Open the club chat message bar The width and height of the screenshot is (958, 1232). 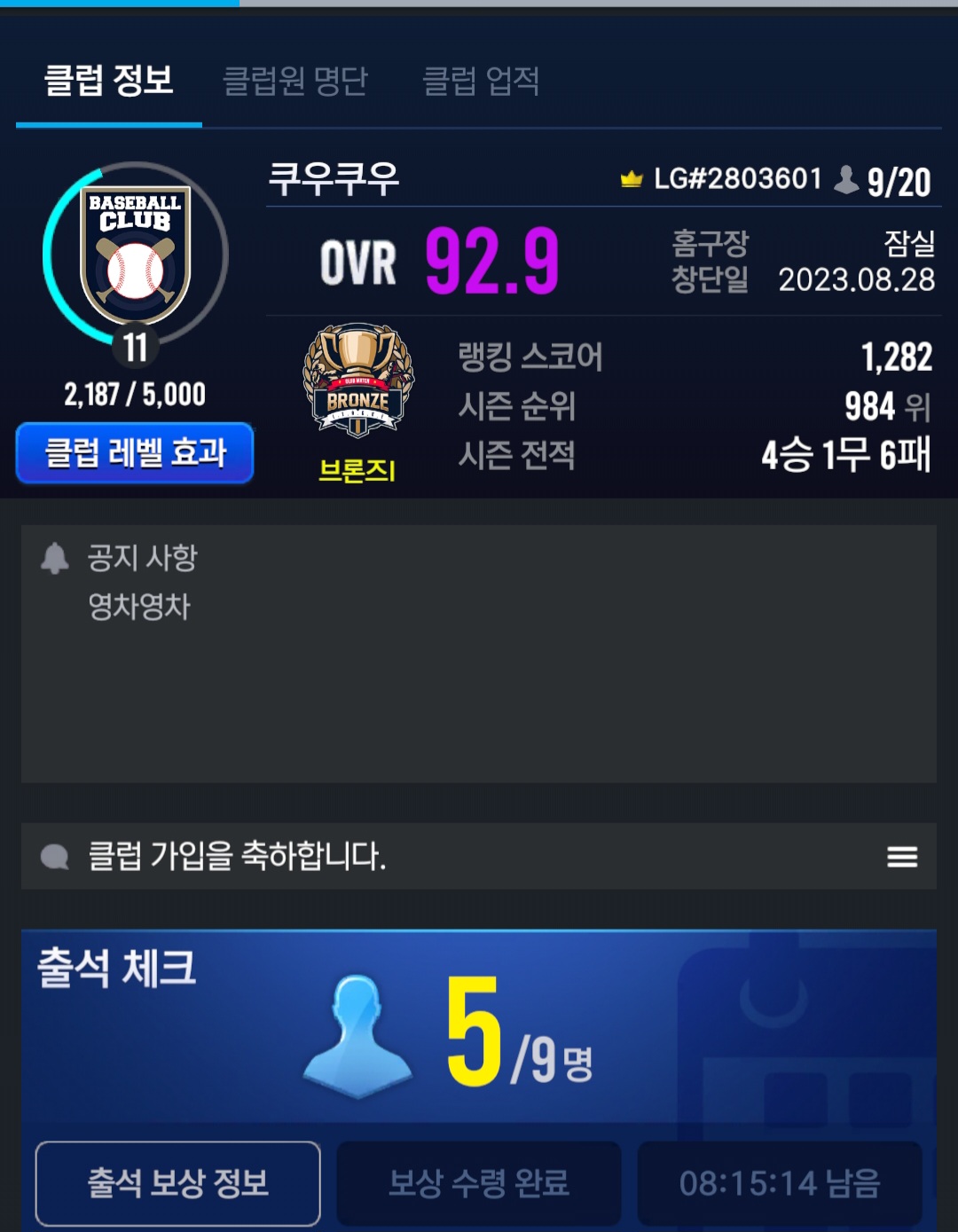pyautogui.click(x=444, y=857)
